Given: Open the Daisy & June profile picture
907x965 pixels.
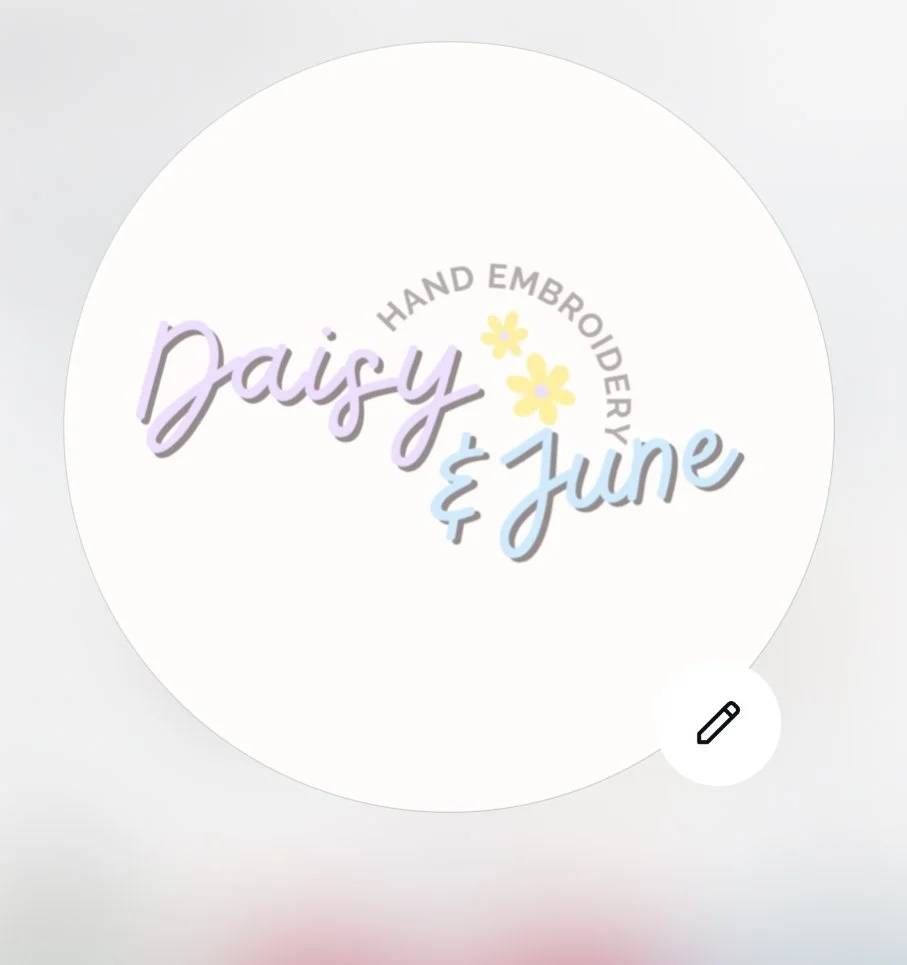Looking at the screenshot, I should coord(449,425).
